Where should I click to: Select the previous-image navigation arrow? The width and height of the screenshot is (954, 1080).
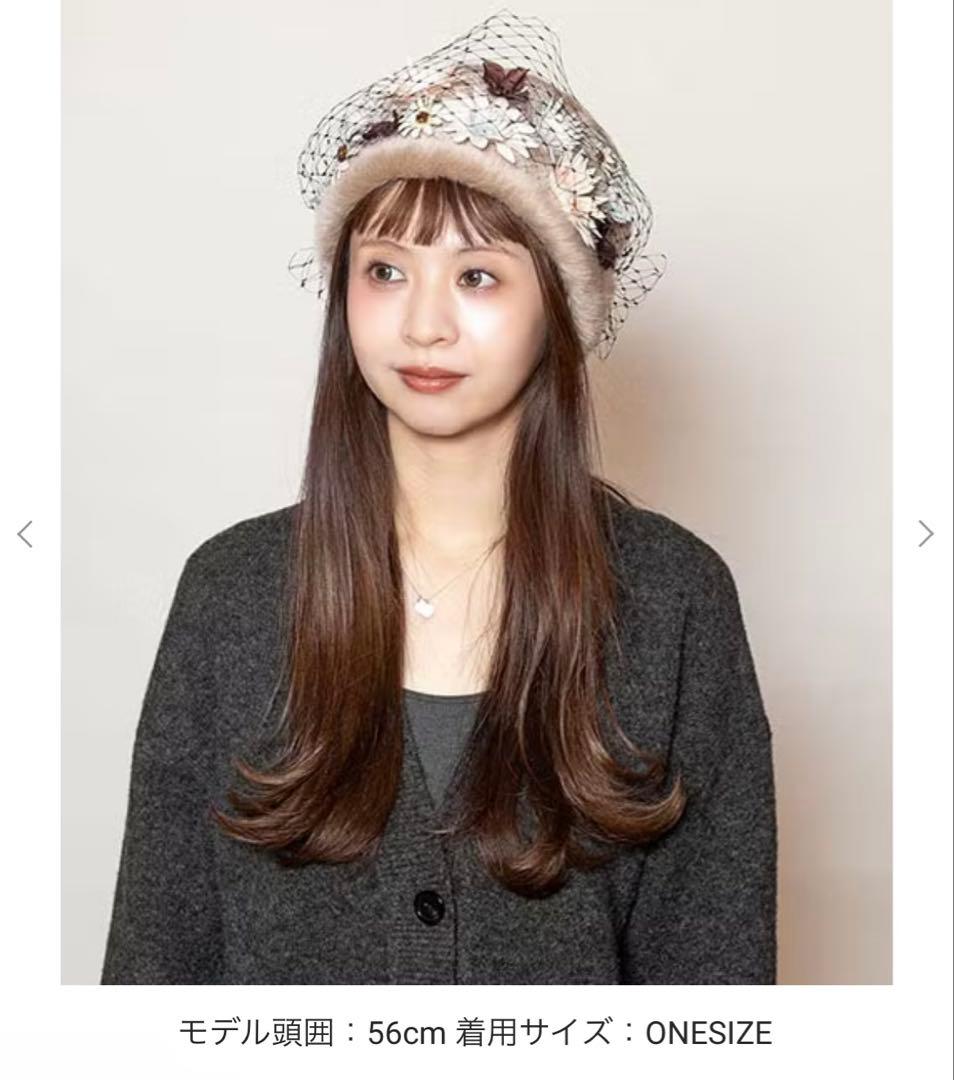[27, 533]
